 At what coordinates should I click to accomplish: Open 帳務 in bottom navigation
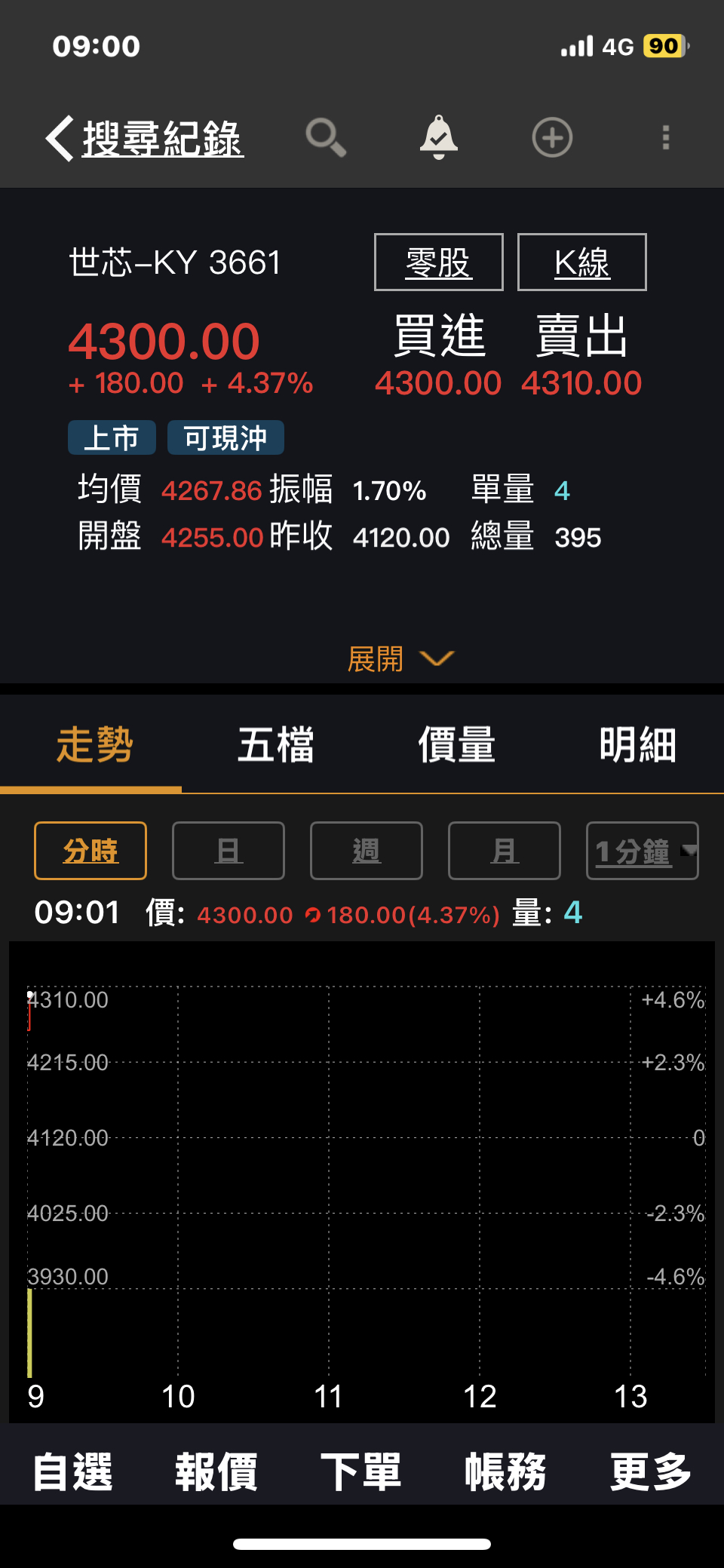(x=505, y=1471)
